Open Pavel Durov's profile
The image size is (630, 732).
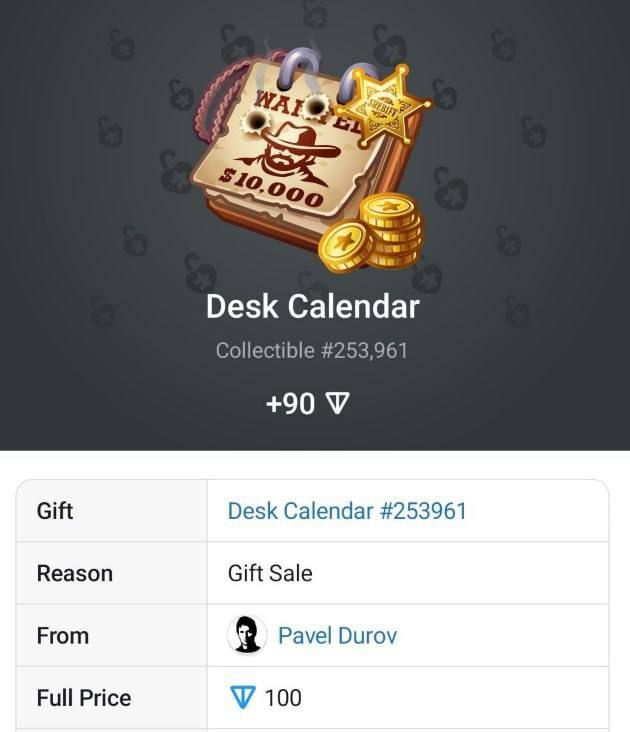(x=336, y=636)
